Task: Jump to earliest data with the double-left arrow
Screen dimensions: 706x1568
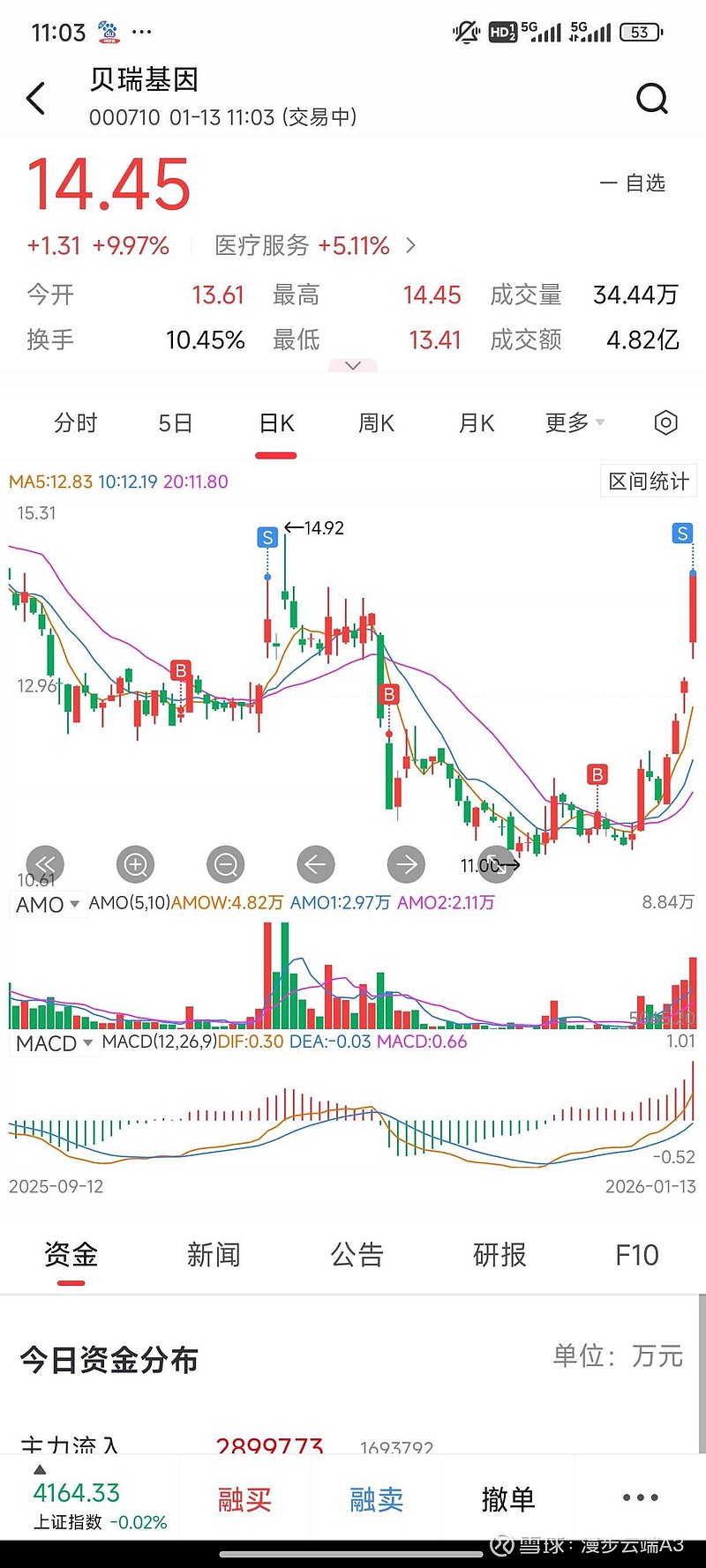Action: [x=44, y=864]
